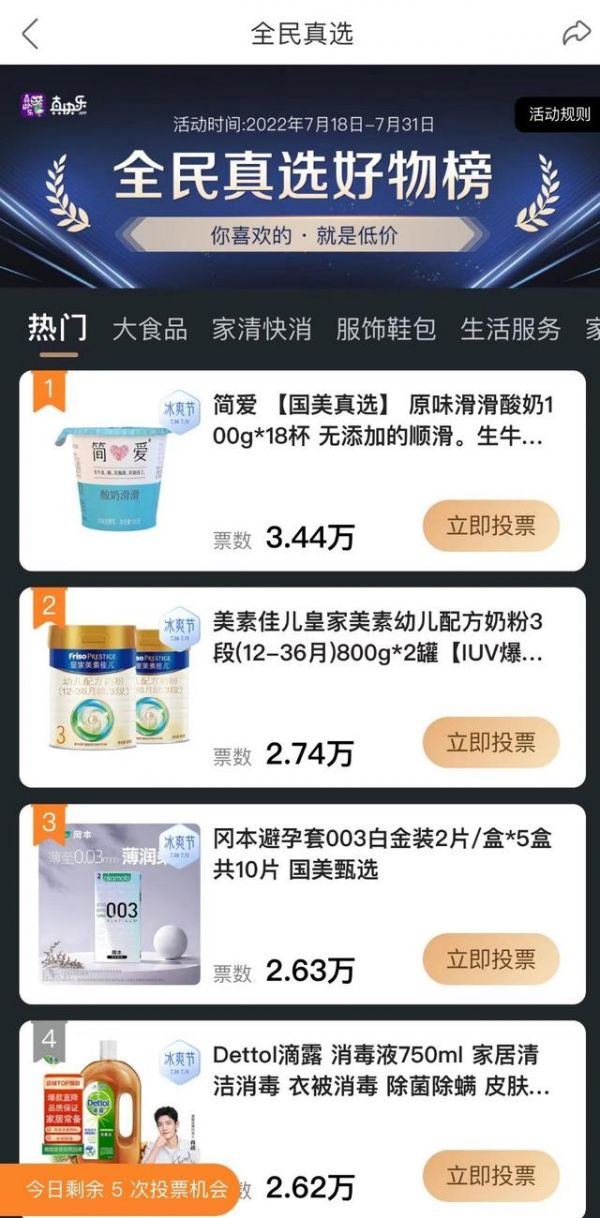Open the 简爱 酸奶 product card
Screen dimensions: 600x1218
point(380,422)
